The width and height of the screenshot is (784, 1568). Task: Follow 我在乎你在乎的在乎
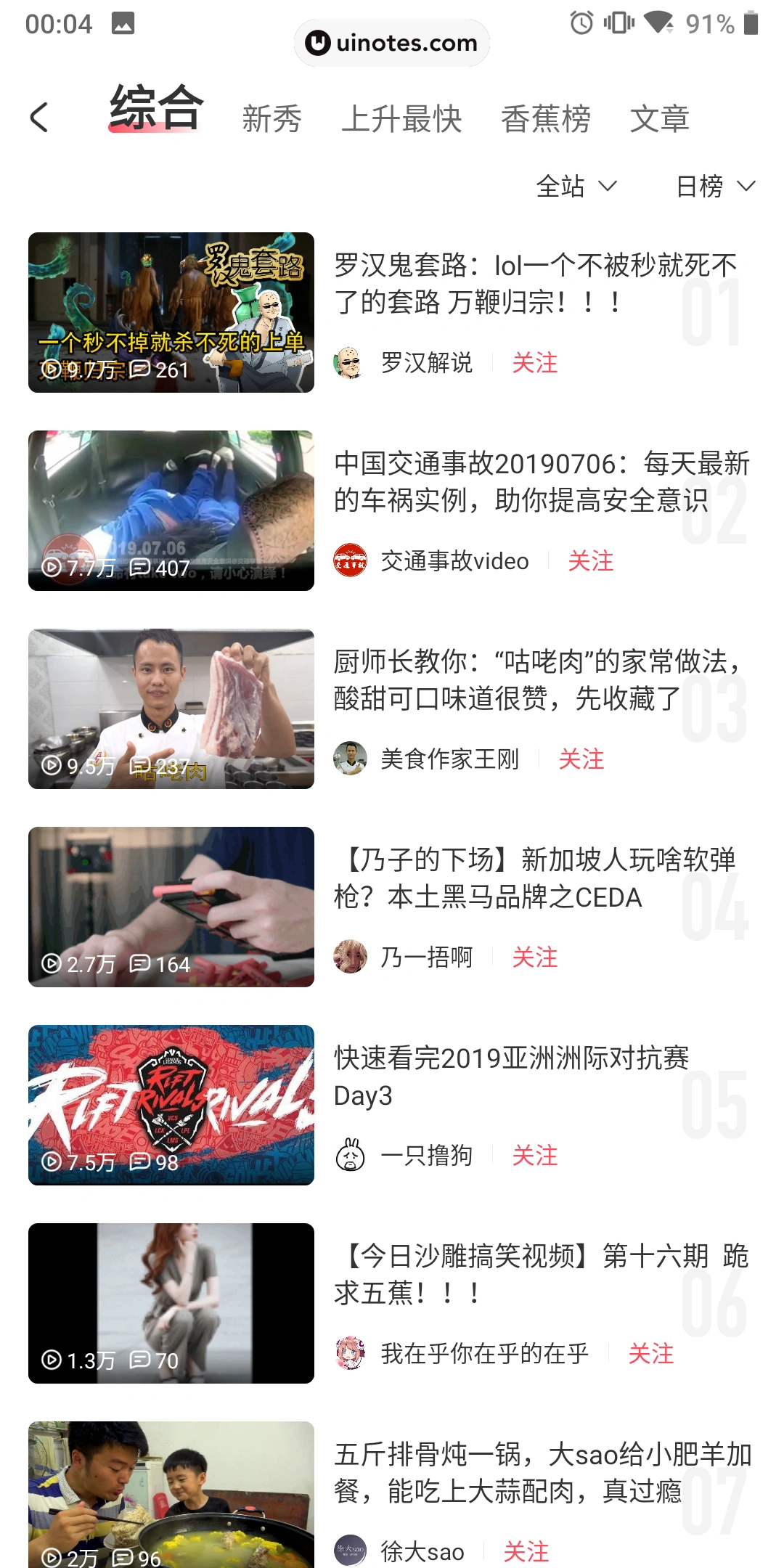[x=650, y=1353]
